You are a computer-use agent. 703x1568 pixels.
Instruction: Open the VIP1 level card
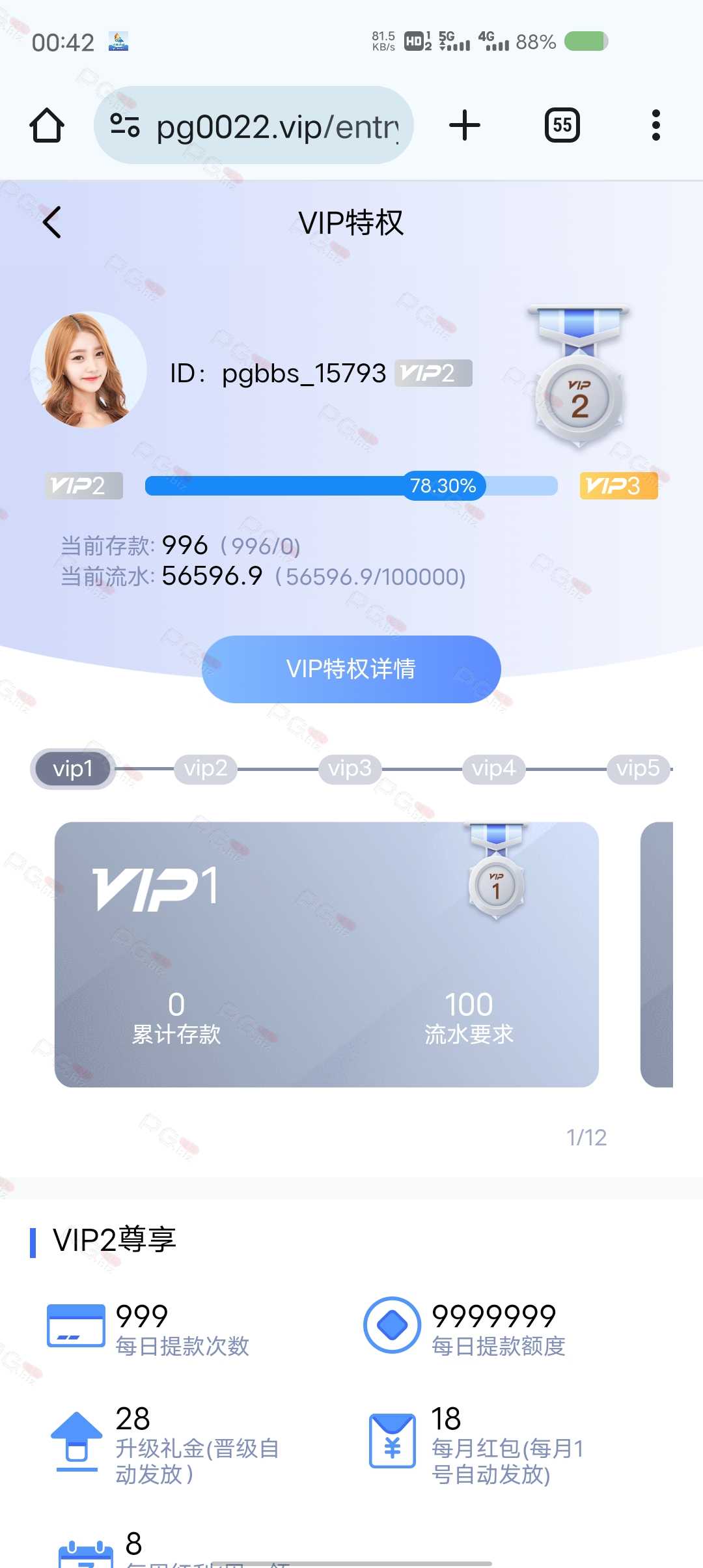point(327,955)
